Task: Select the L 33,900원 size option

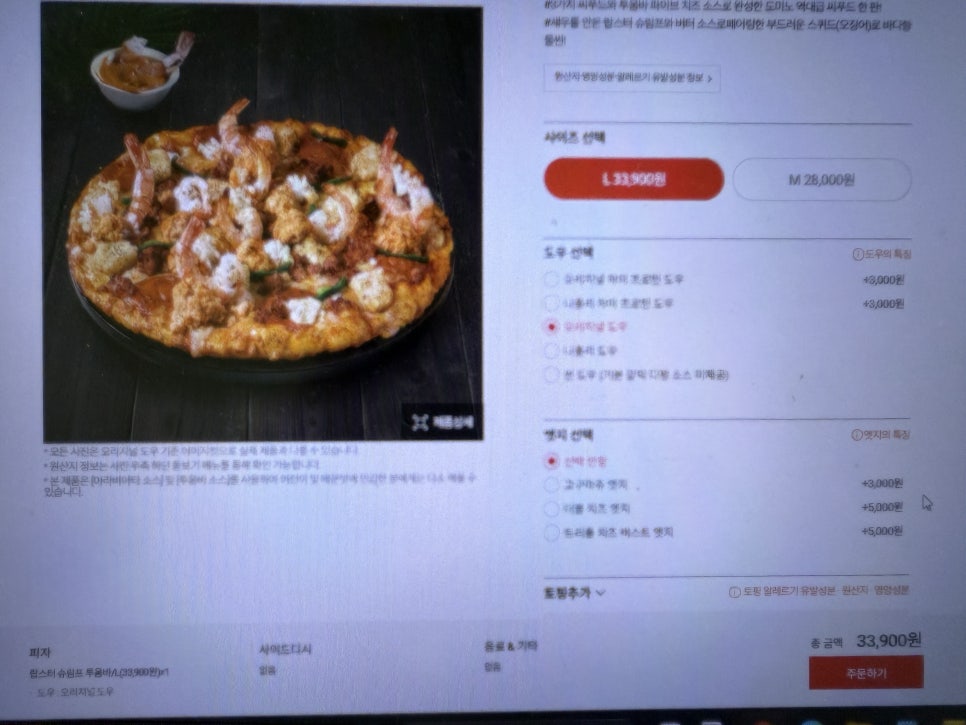Action: 633,180
